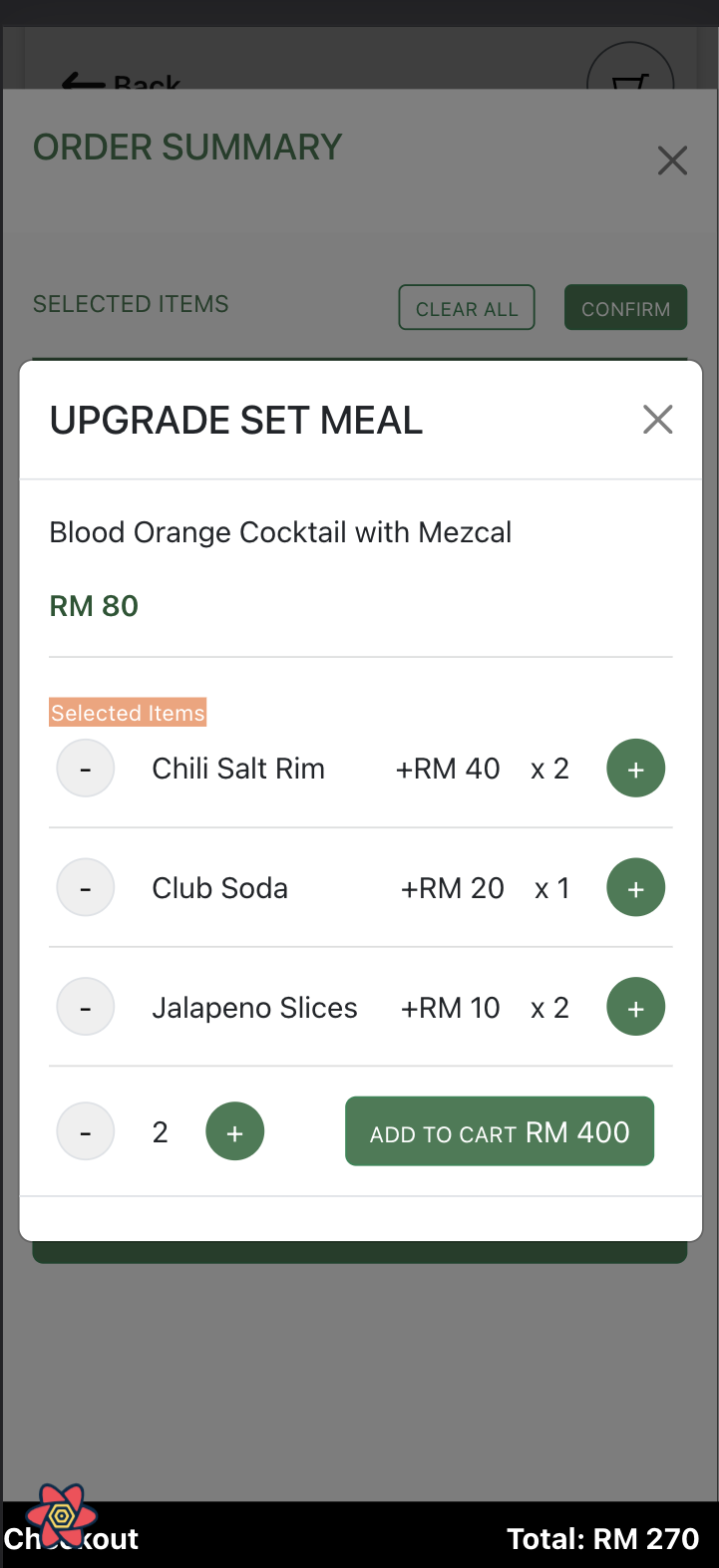Decrease quantity of Chili Salt Rim

click(x=85, y=768)
